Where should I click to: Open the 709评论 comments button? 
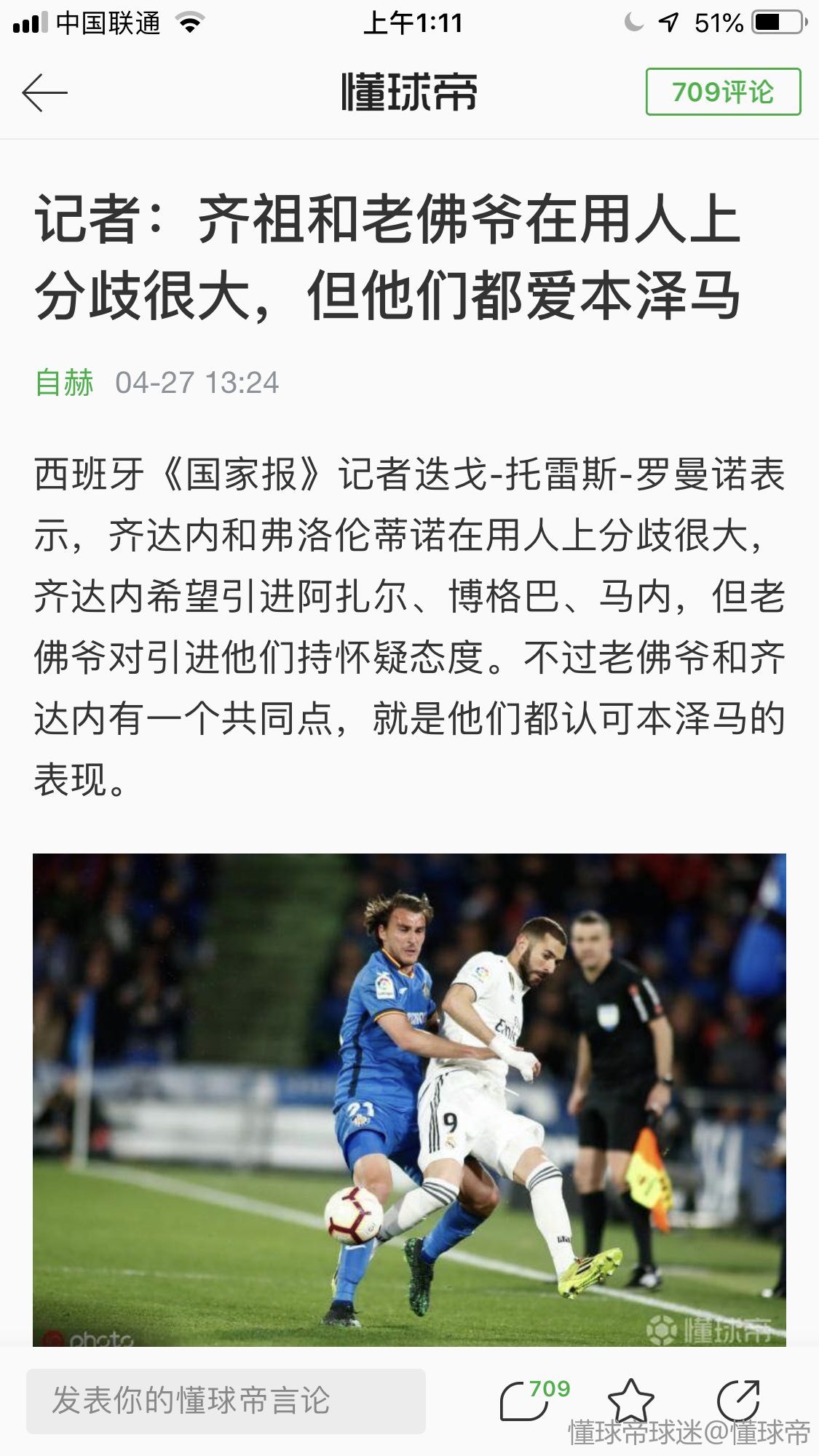point(722,92)
